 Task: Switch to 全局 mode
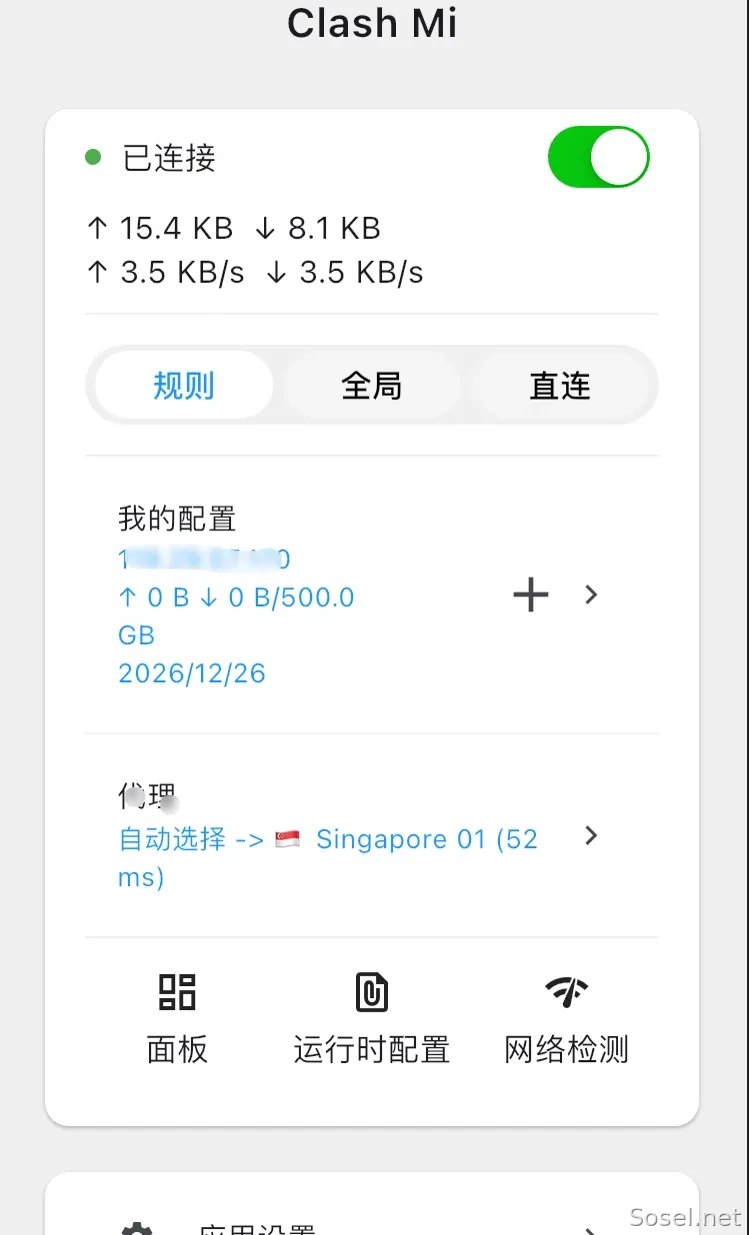(371, 385)
